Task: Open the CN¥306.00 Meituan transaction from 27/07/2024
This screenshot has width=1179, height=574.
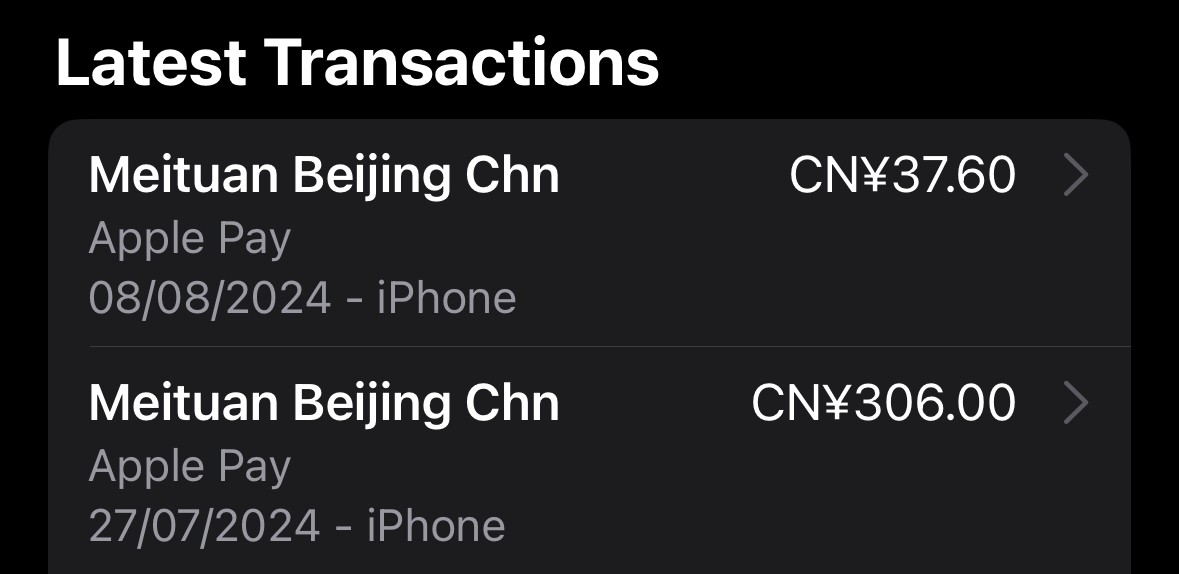Action: click(x=588, y=463)
